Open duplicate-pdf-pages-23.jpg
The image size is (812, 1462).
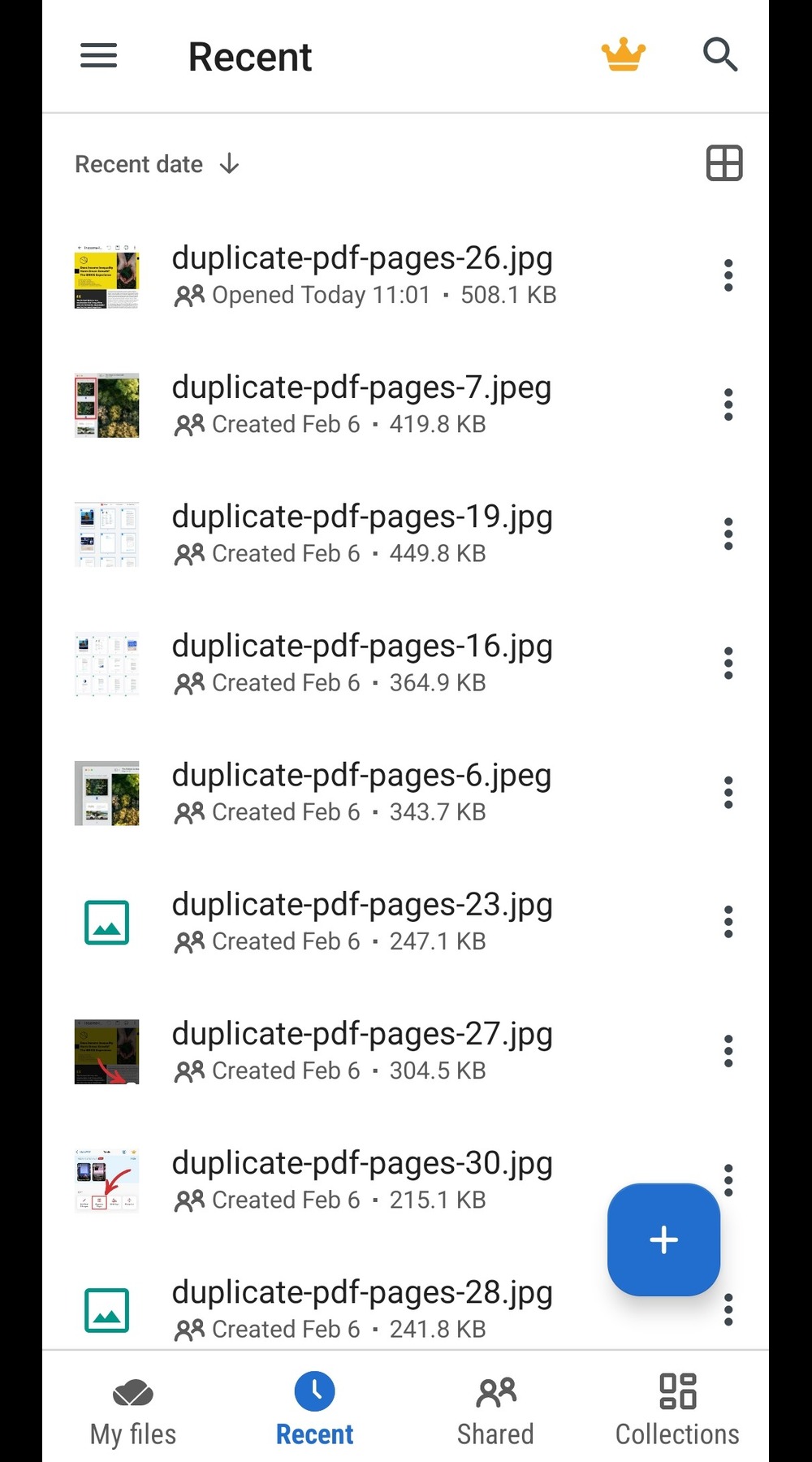[x=361, y=921]
